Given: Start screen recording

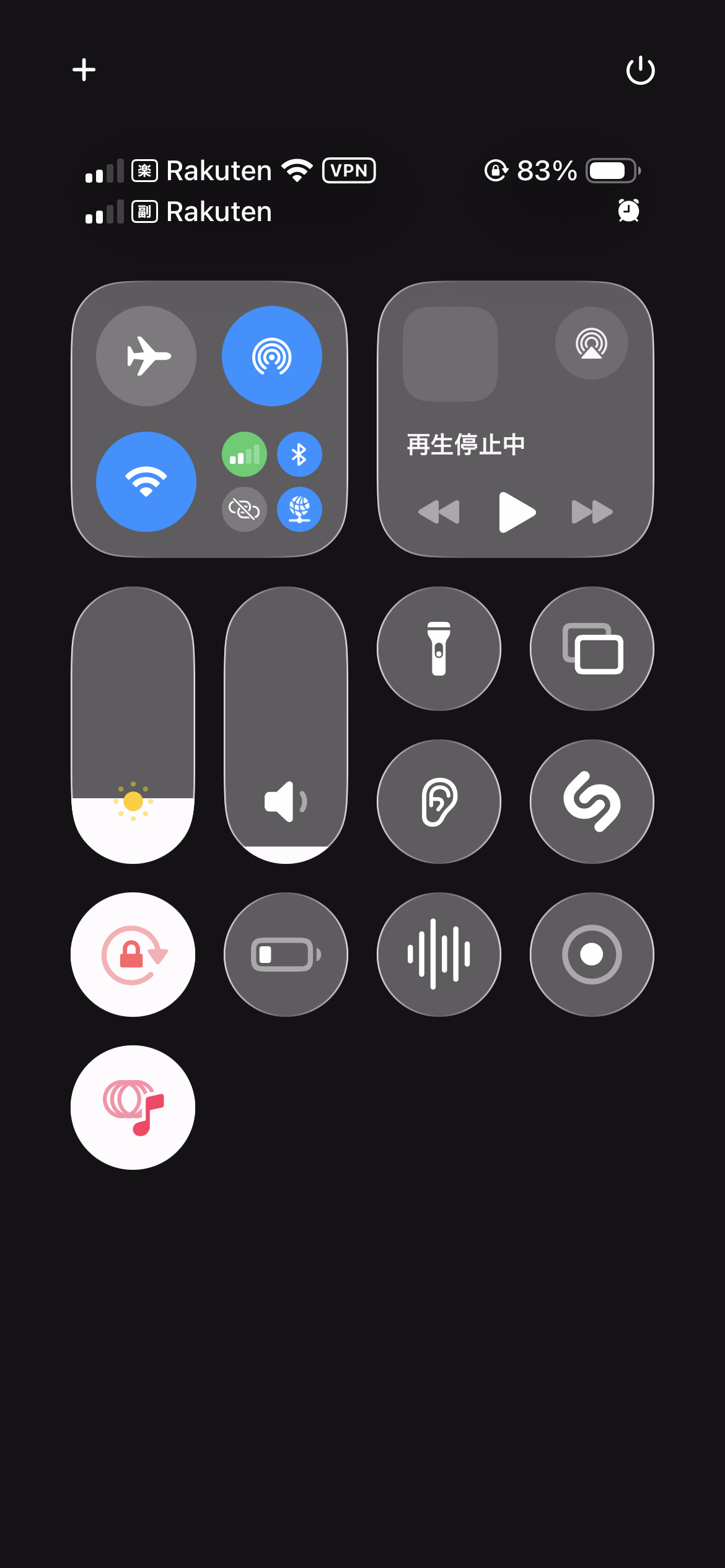Looking at the screenshot, I should point(592,954).
